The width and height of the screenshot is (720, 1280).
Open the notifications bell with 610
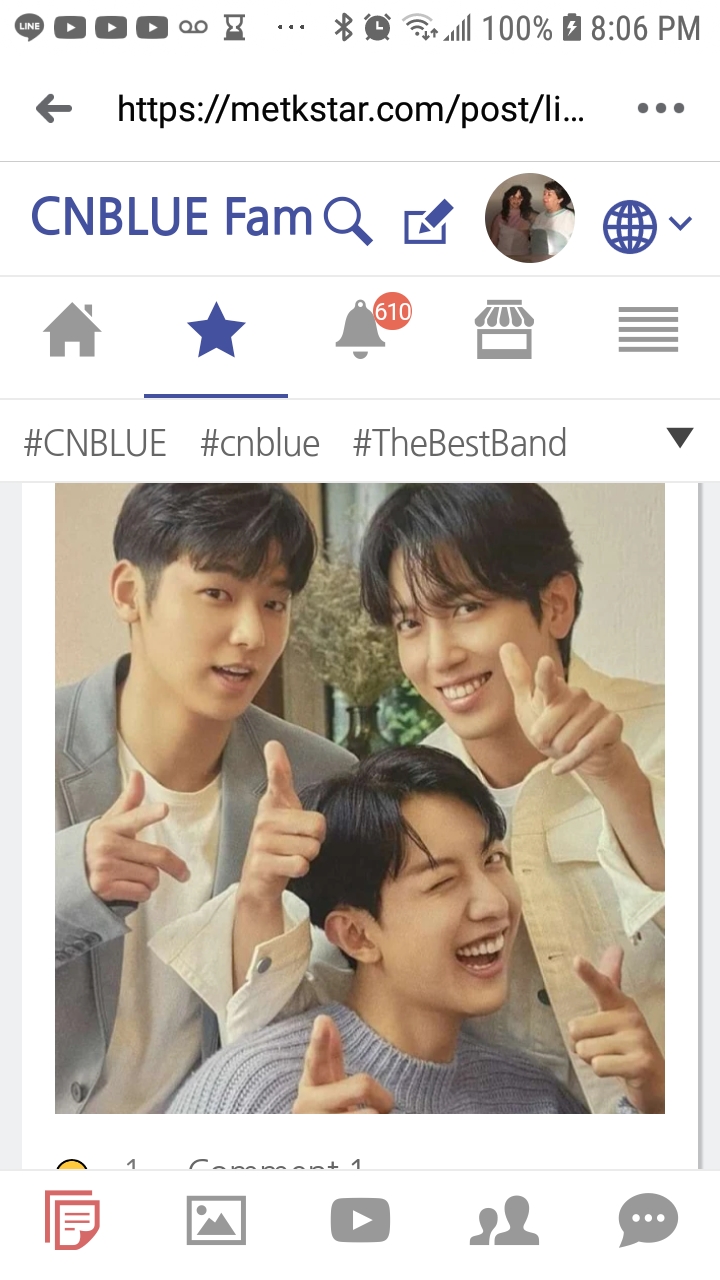(362, 331)
